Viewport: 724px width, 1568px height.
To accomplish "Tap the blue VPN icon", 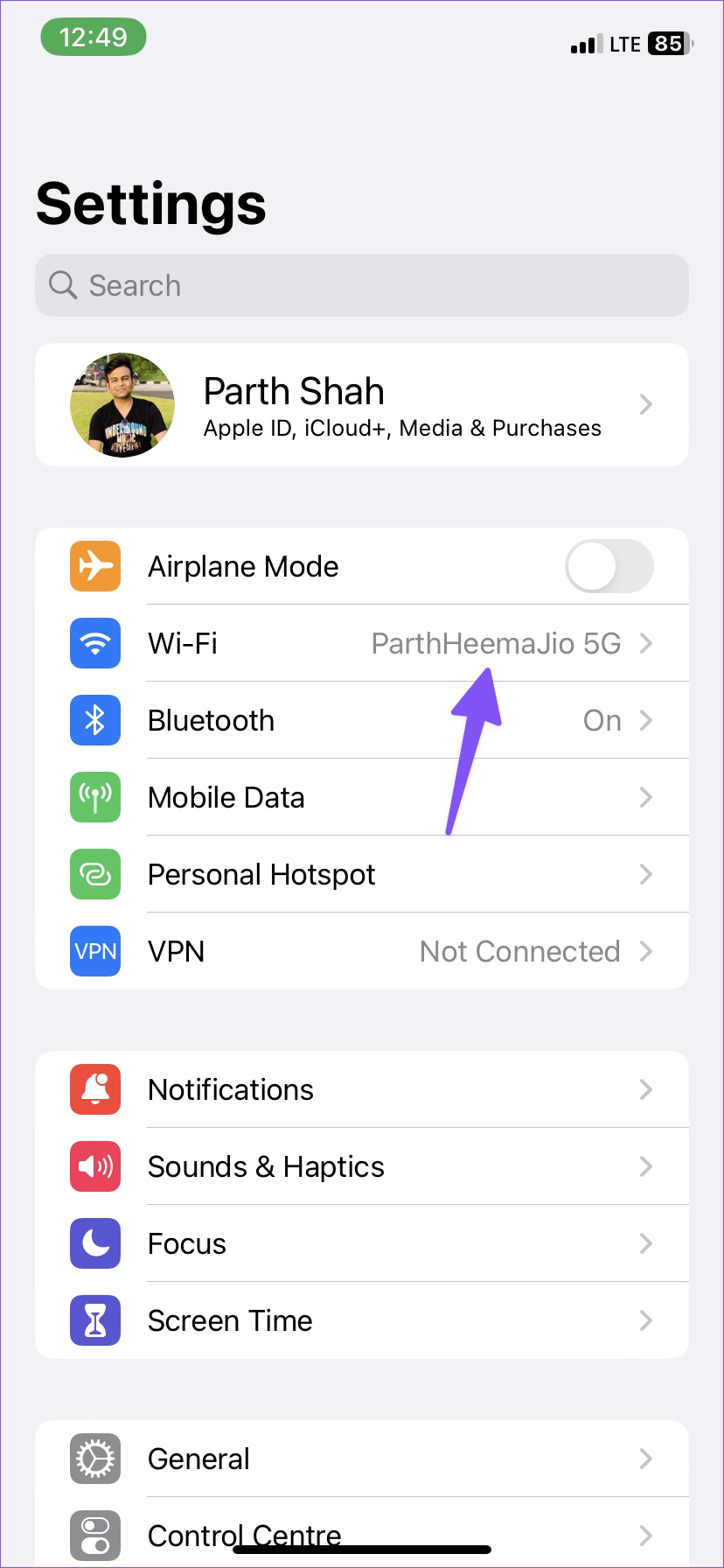I will [x=94, y=951].
